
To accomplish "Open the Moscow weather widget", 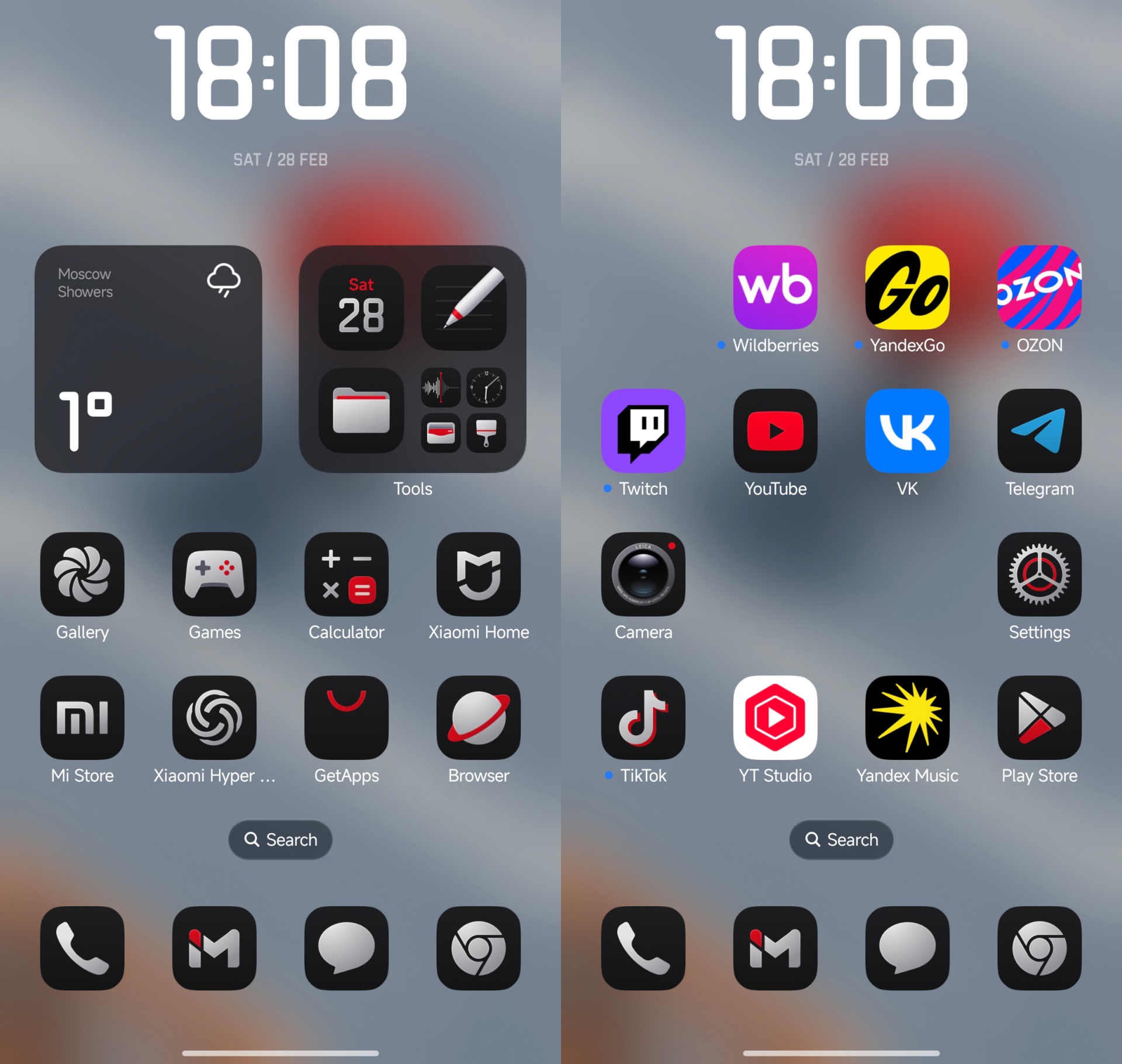I will [148, 358].
